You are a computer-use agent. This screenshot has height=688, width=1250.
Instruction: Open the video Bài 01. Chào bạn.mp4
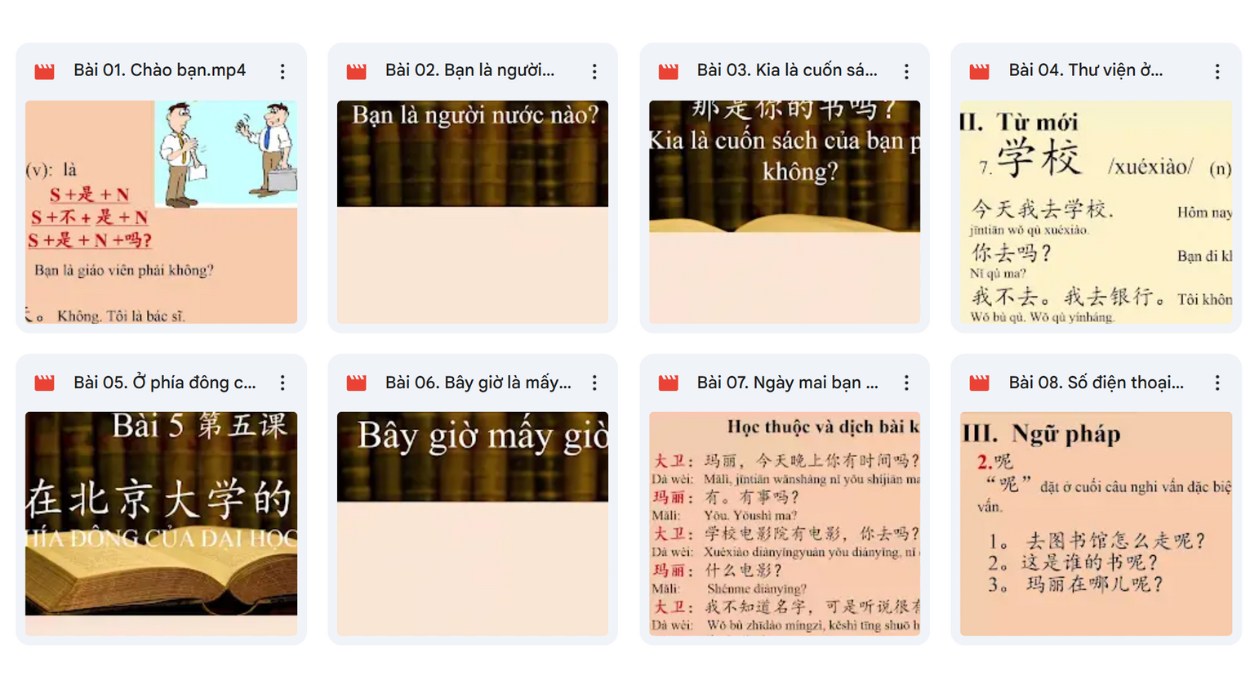tap(161, 211)
